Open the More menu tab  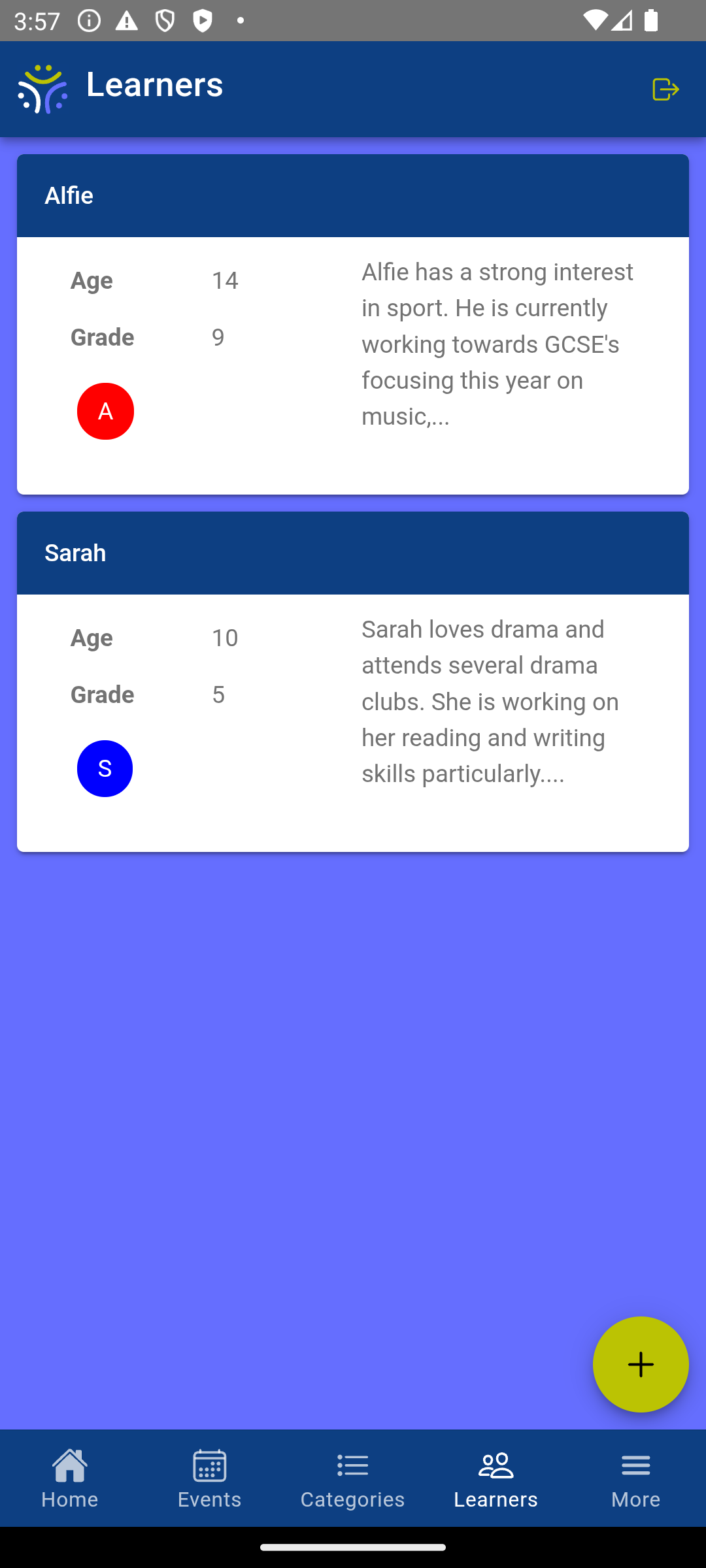point(635,1479)
